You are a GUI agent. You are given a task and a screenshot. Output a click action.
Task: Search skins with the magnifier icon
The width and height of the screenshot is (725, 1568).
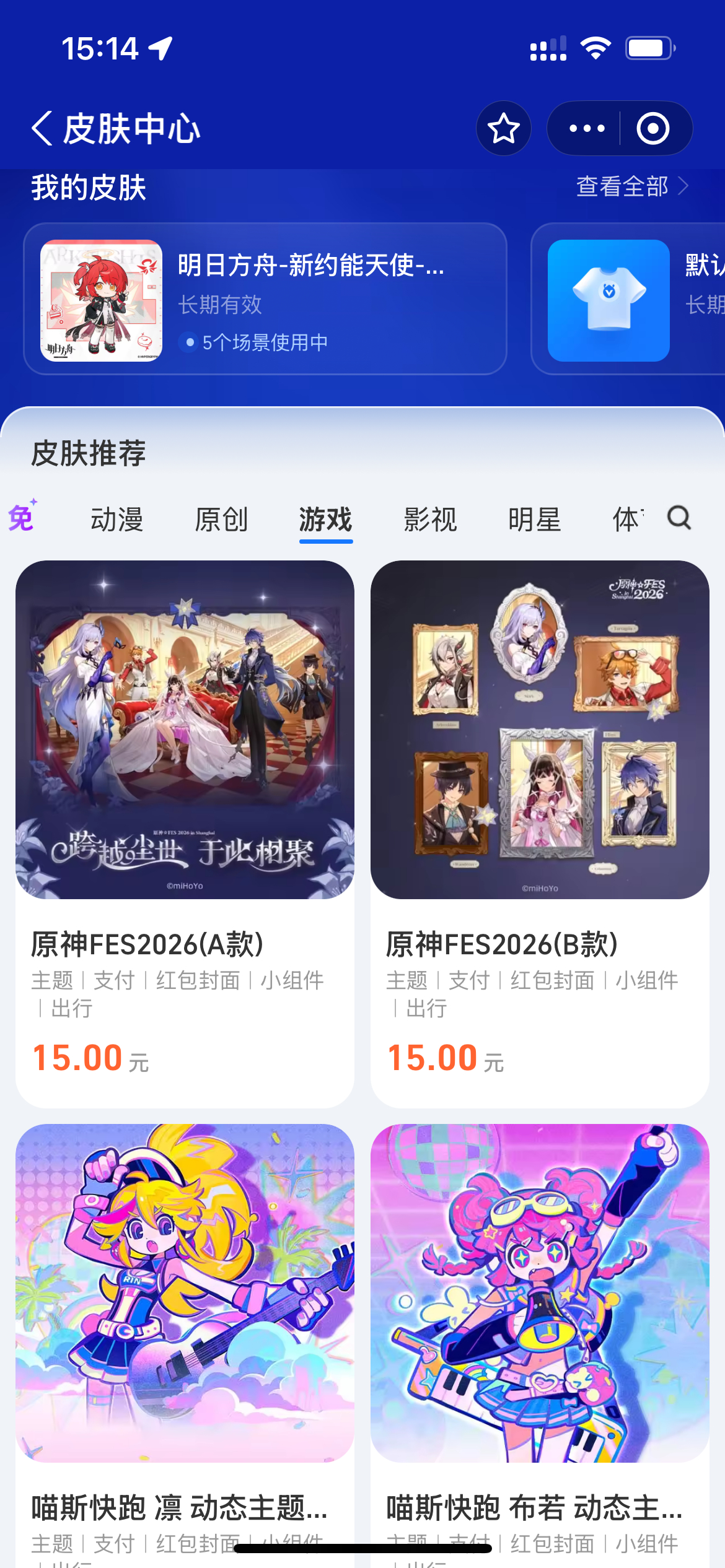tap(679, 518)
